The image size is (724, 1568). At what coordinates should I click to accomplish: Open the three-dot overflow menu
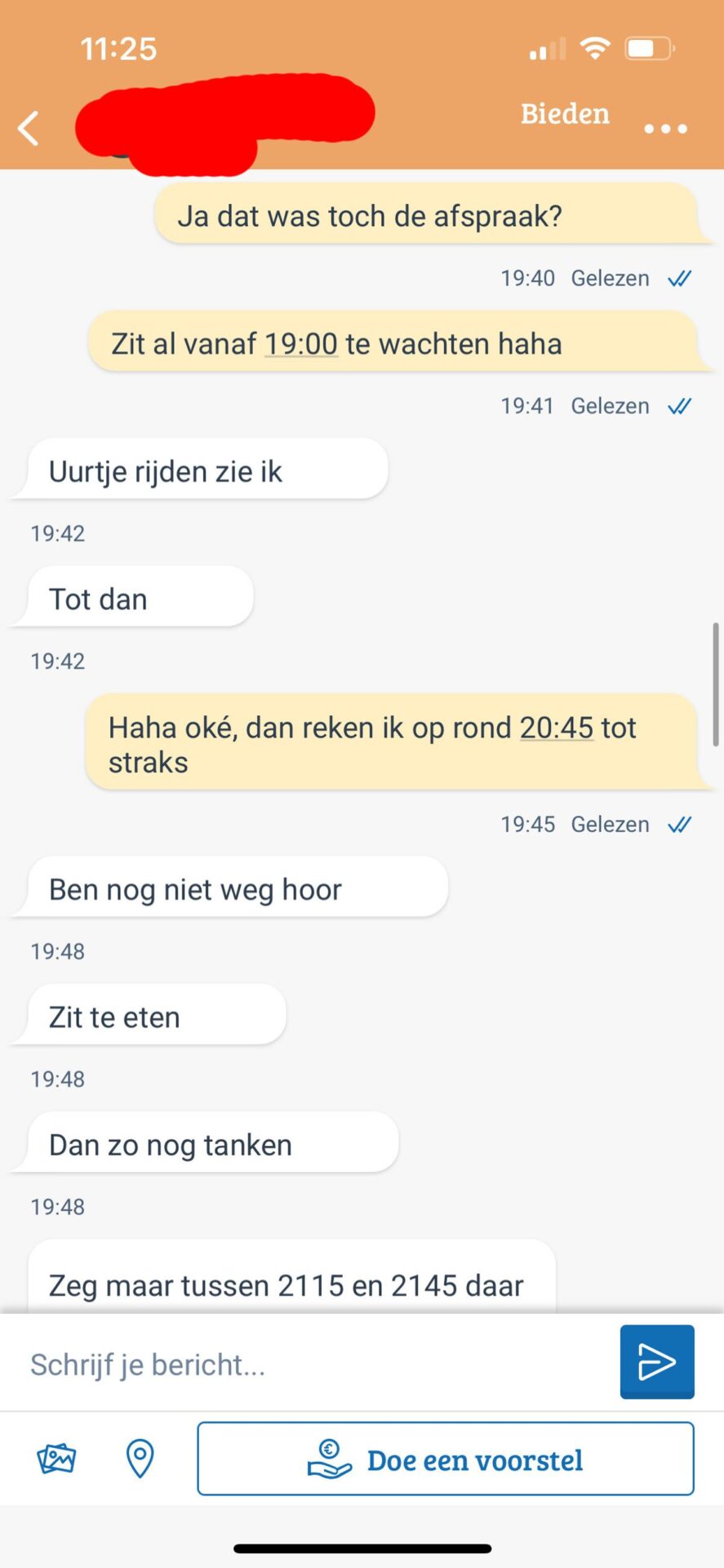(665, 129)
